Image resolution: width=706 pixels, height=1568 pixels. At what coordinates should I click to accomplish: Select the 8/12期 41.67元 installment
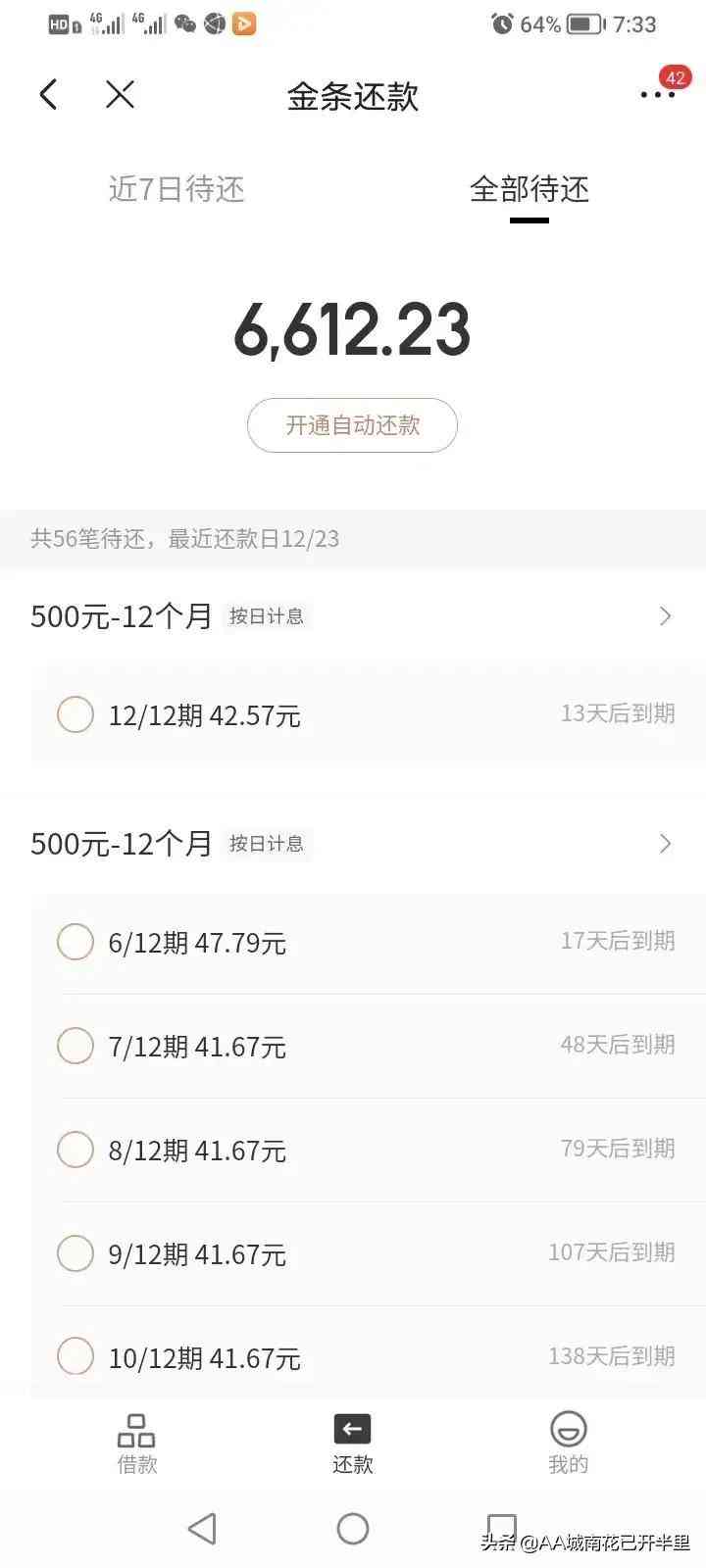(x=76, y=1150)
